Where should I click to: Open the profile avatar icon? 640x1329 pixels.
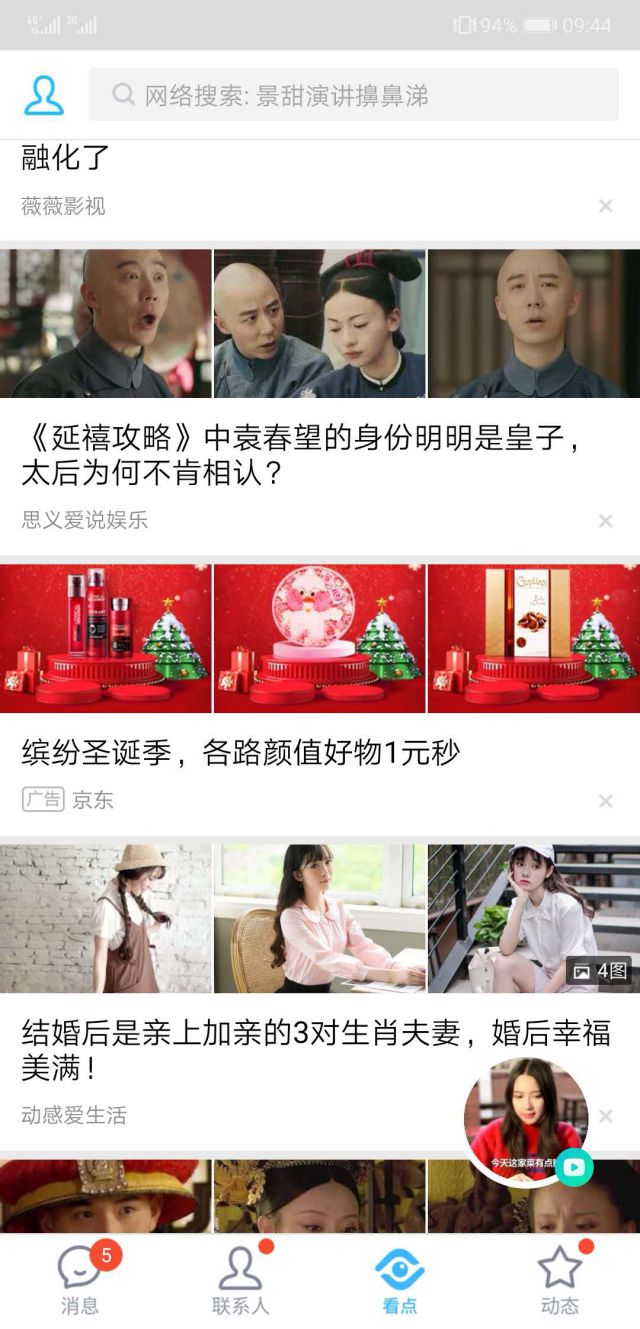coord(43,95)
